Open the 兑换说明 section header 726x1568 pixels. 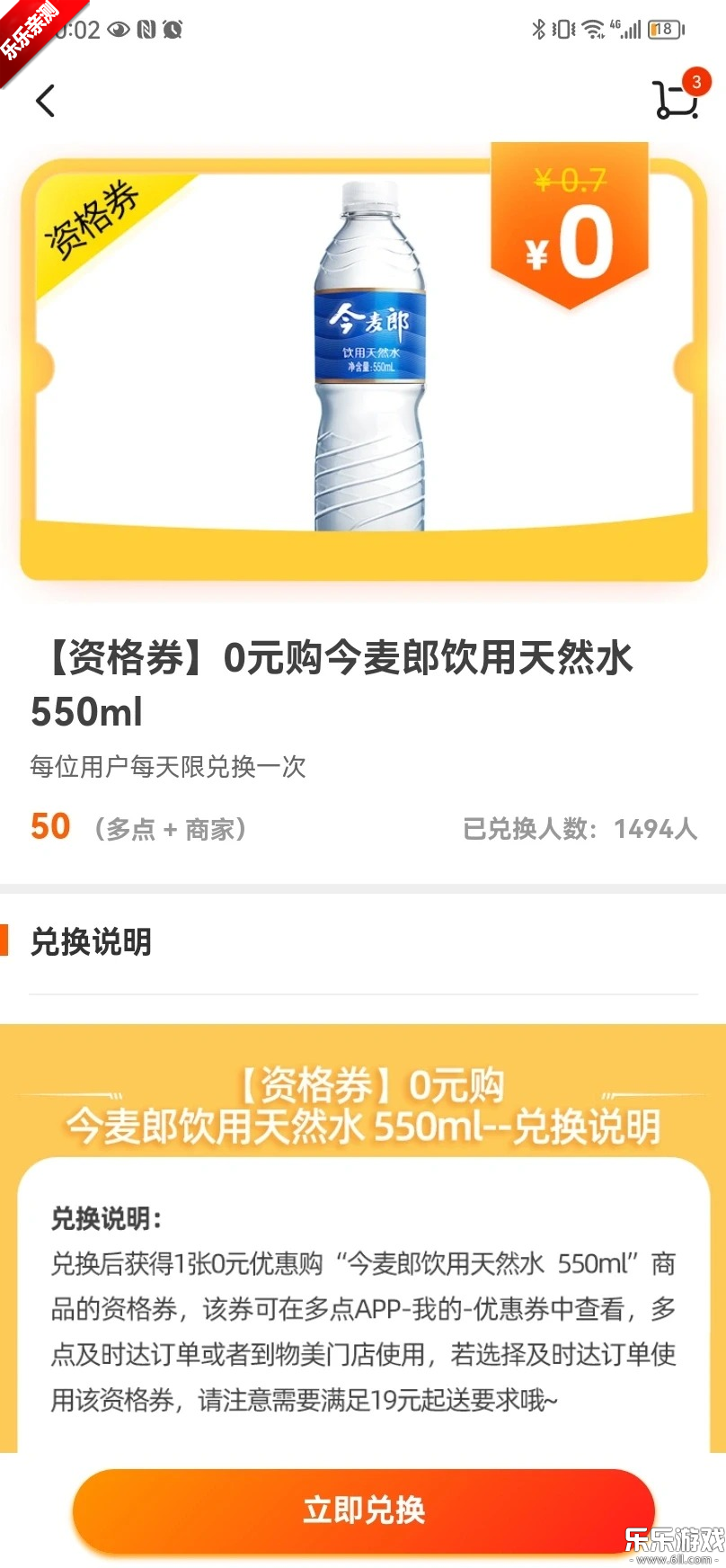[x=91, y=941]
